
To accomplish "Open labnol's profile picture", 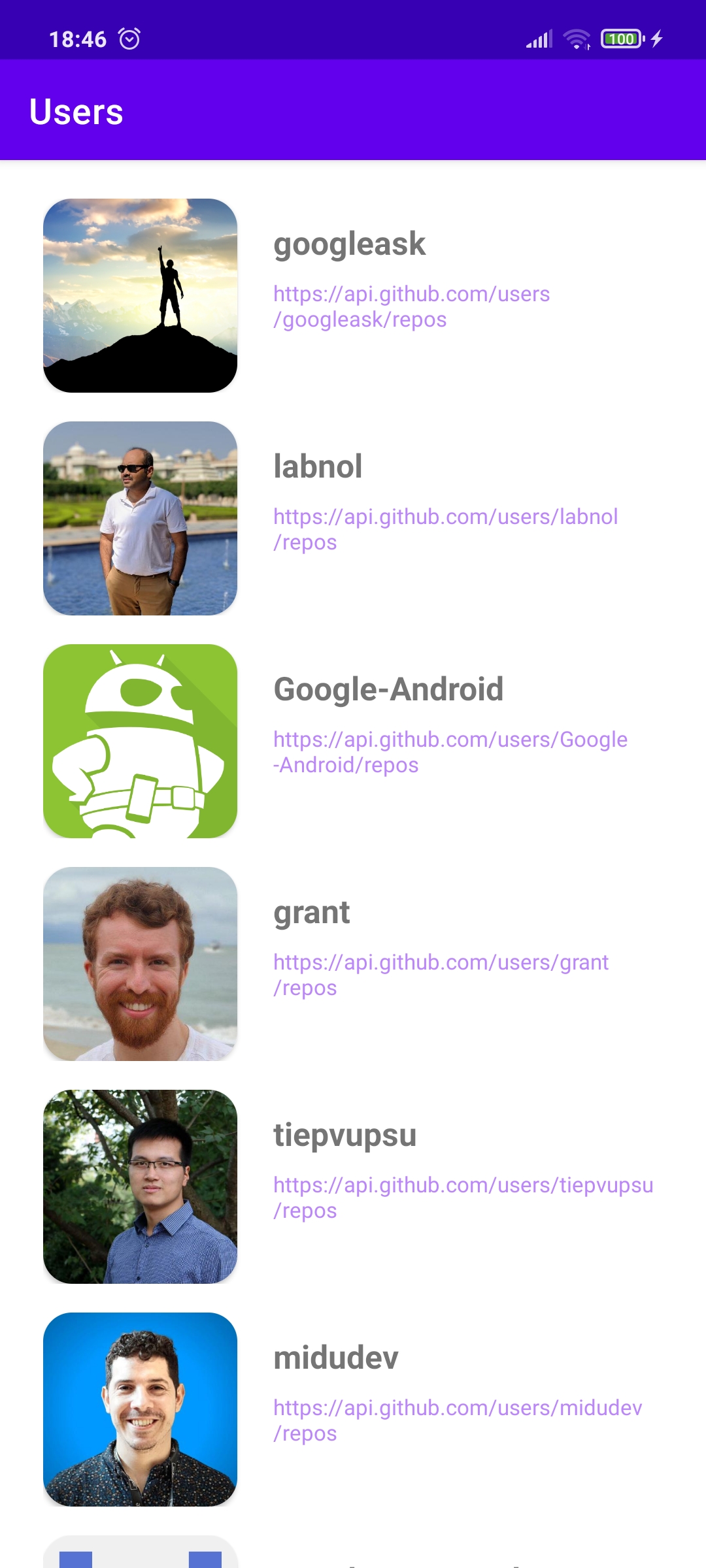I will point(141,518).
